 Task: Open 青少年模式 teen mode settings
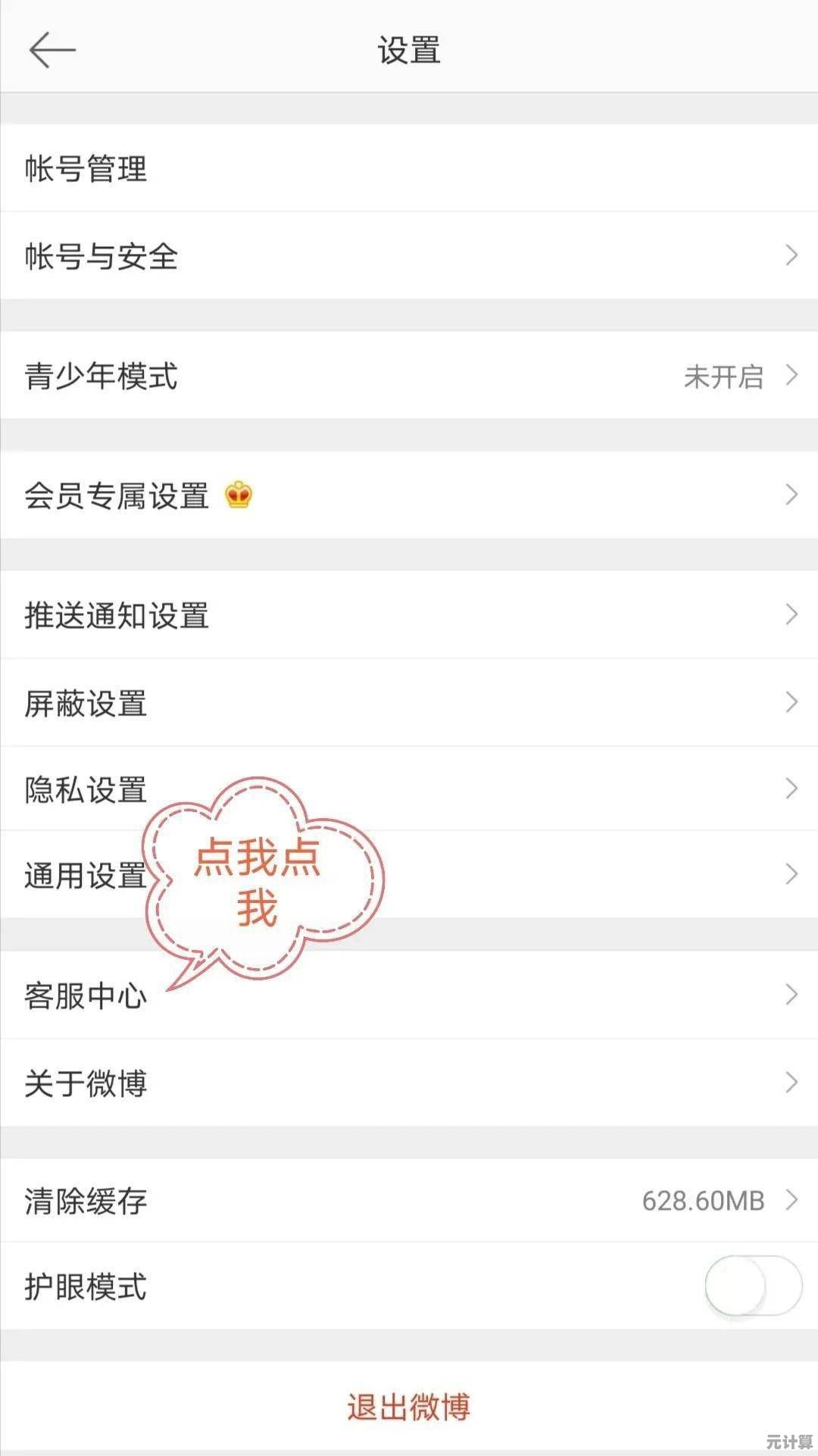click(101, 376)
